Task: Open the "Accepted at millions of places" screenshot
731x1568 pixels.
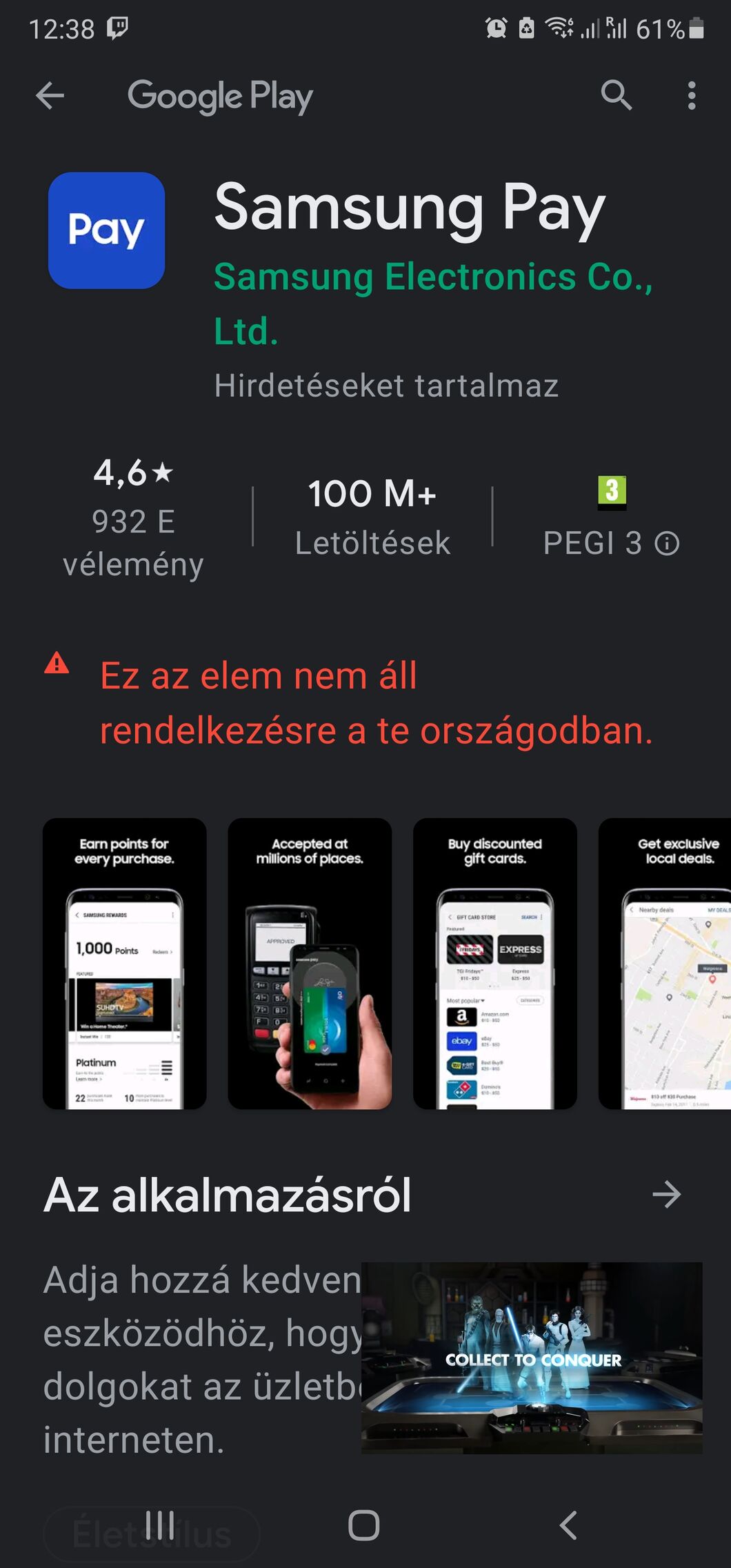Action: click(310, 964)
